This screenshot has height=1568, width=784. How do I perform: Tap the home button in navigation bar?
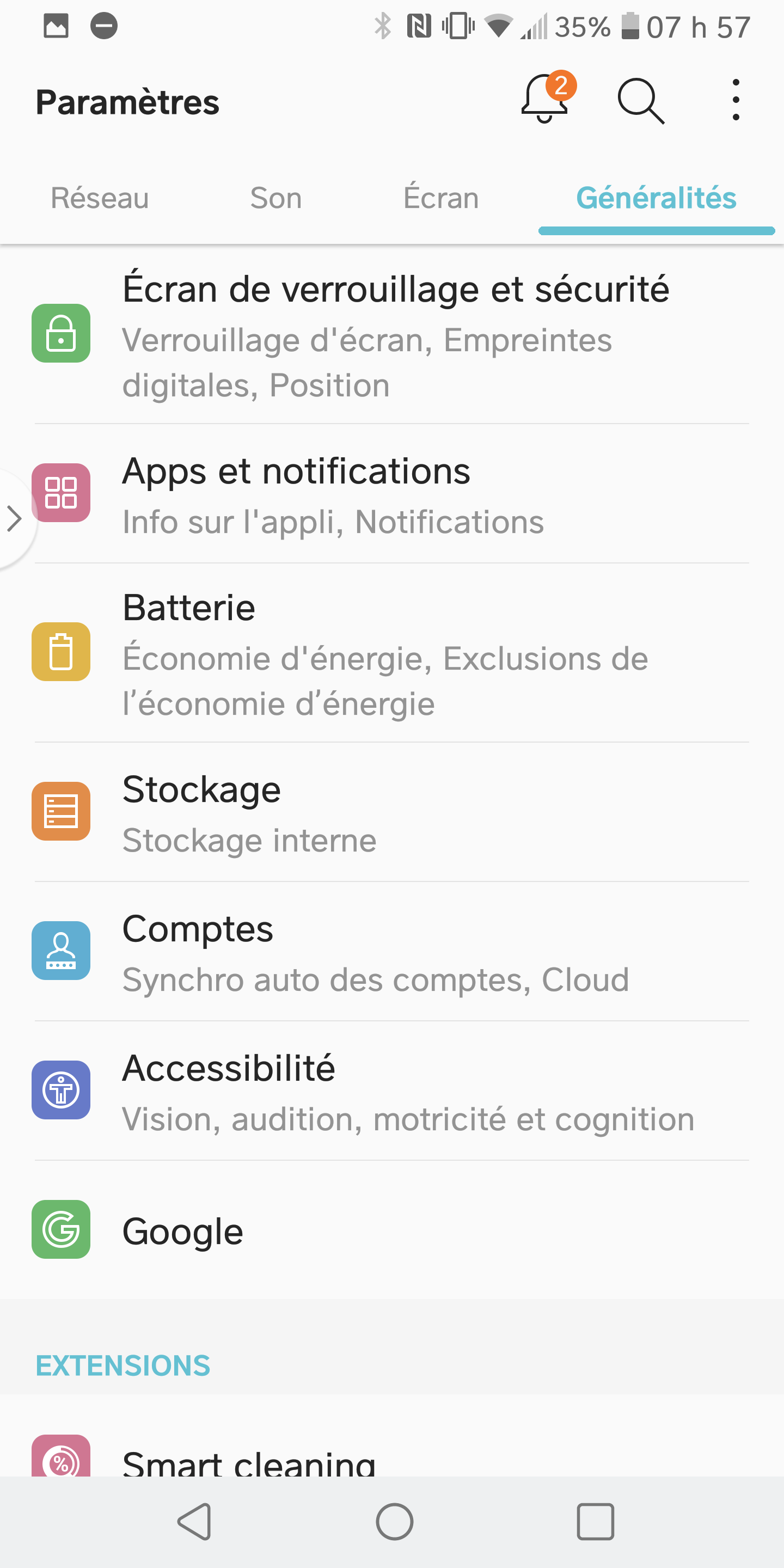pos(394,1522)
